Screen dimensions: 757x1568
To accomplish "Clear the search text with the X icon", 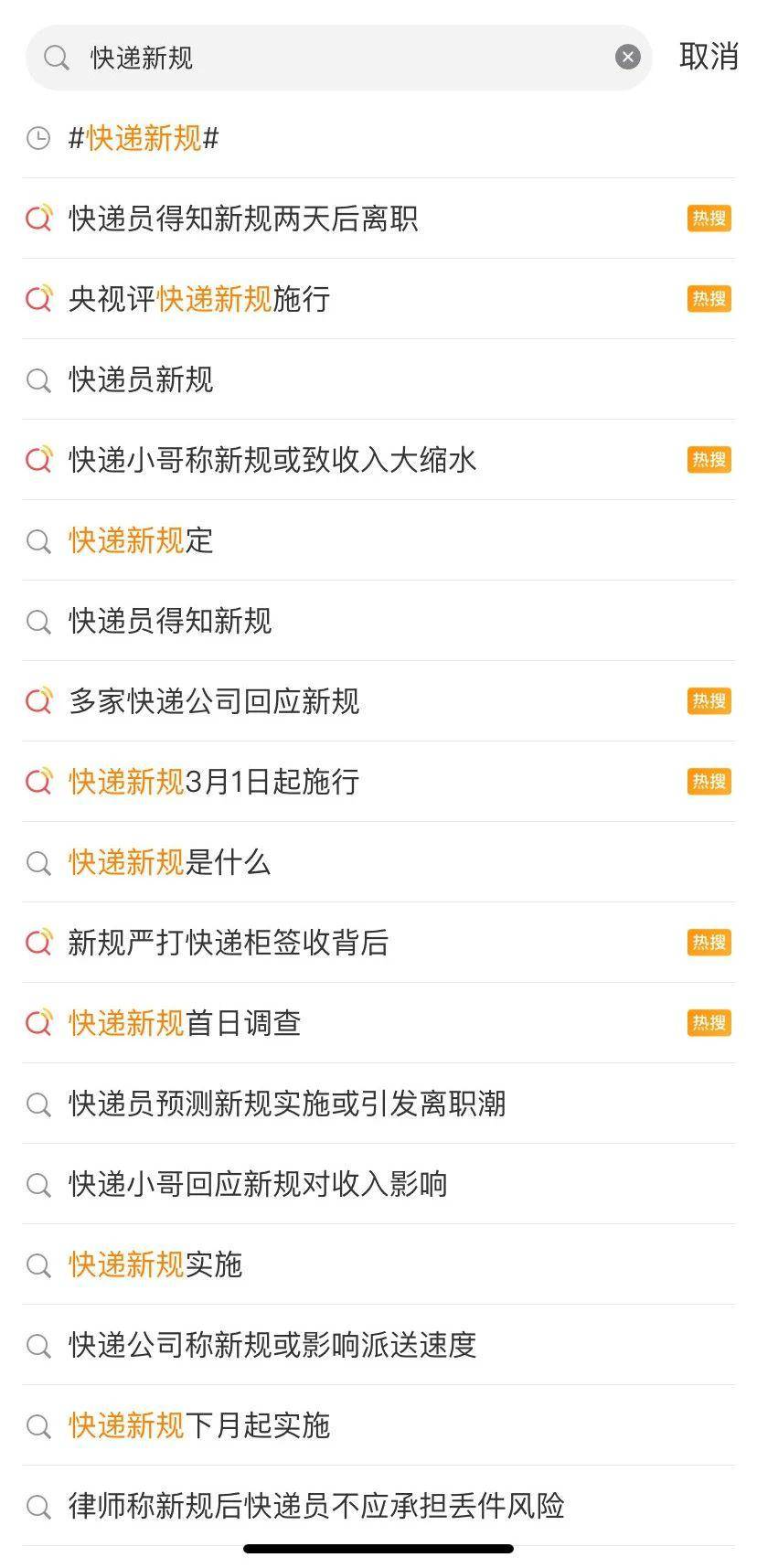I will 627,58.
